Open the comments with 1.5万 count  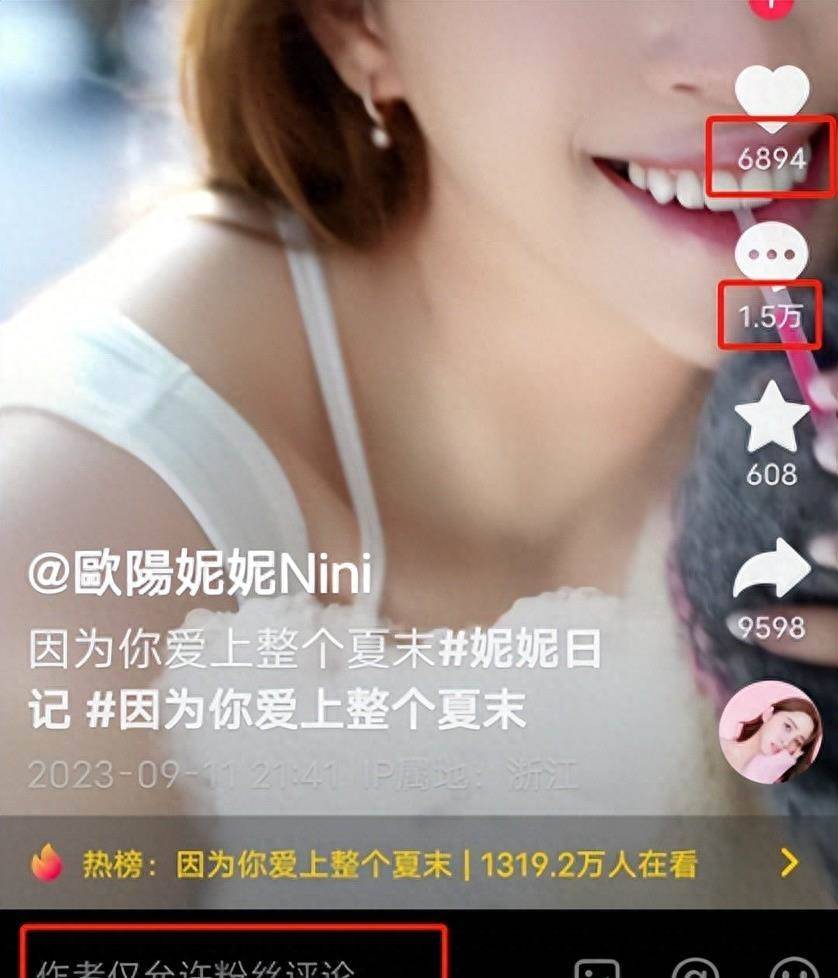771,257
